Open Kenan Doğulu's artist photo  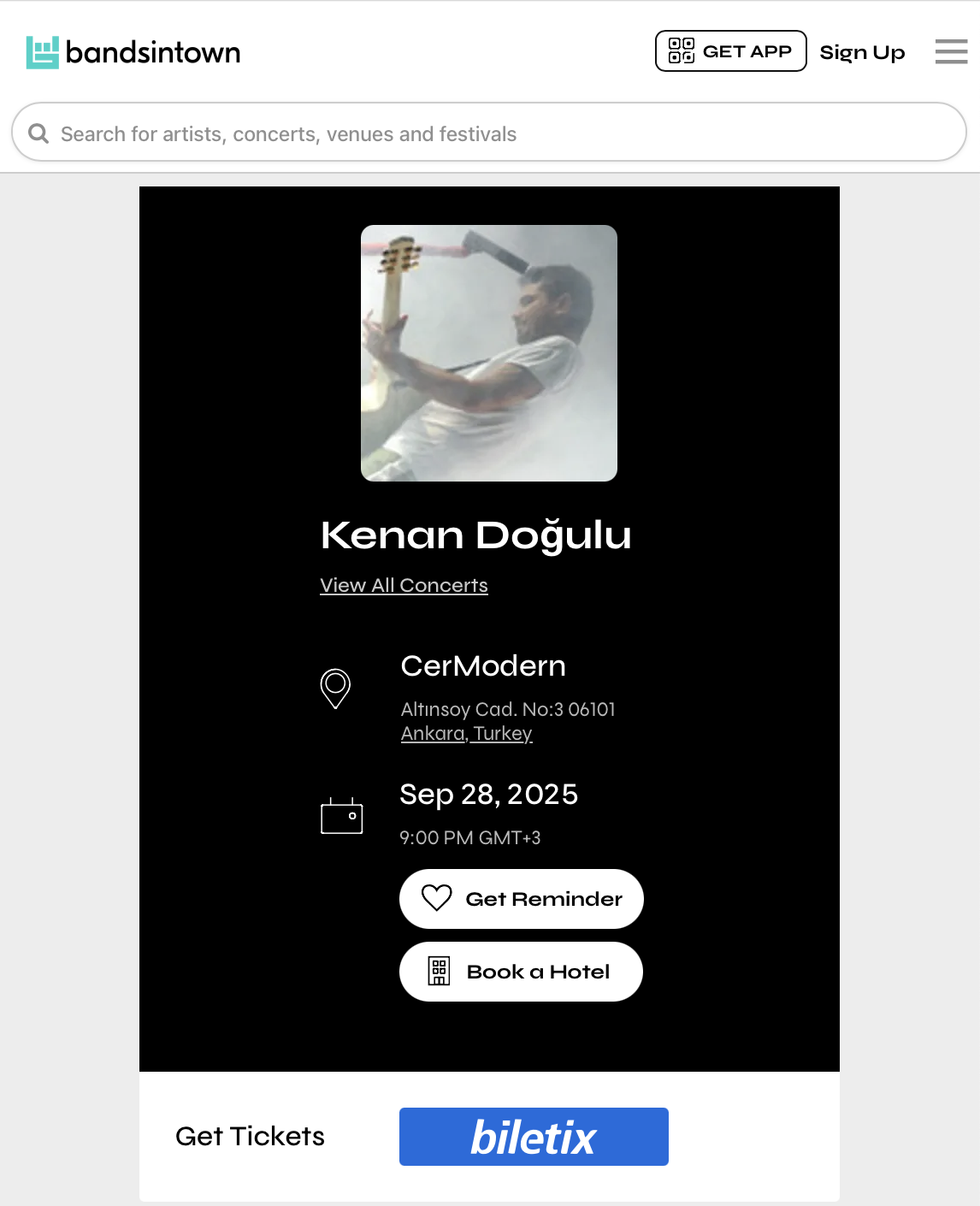[x=489, y=353]
